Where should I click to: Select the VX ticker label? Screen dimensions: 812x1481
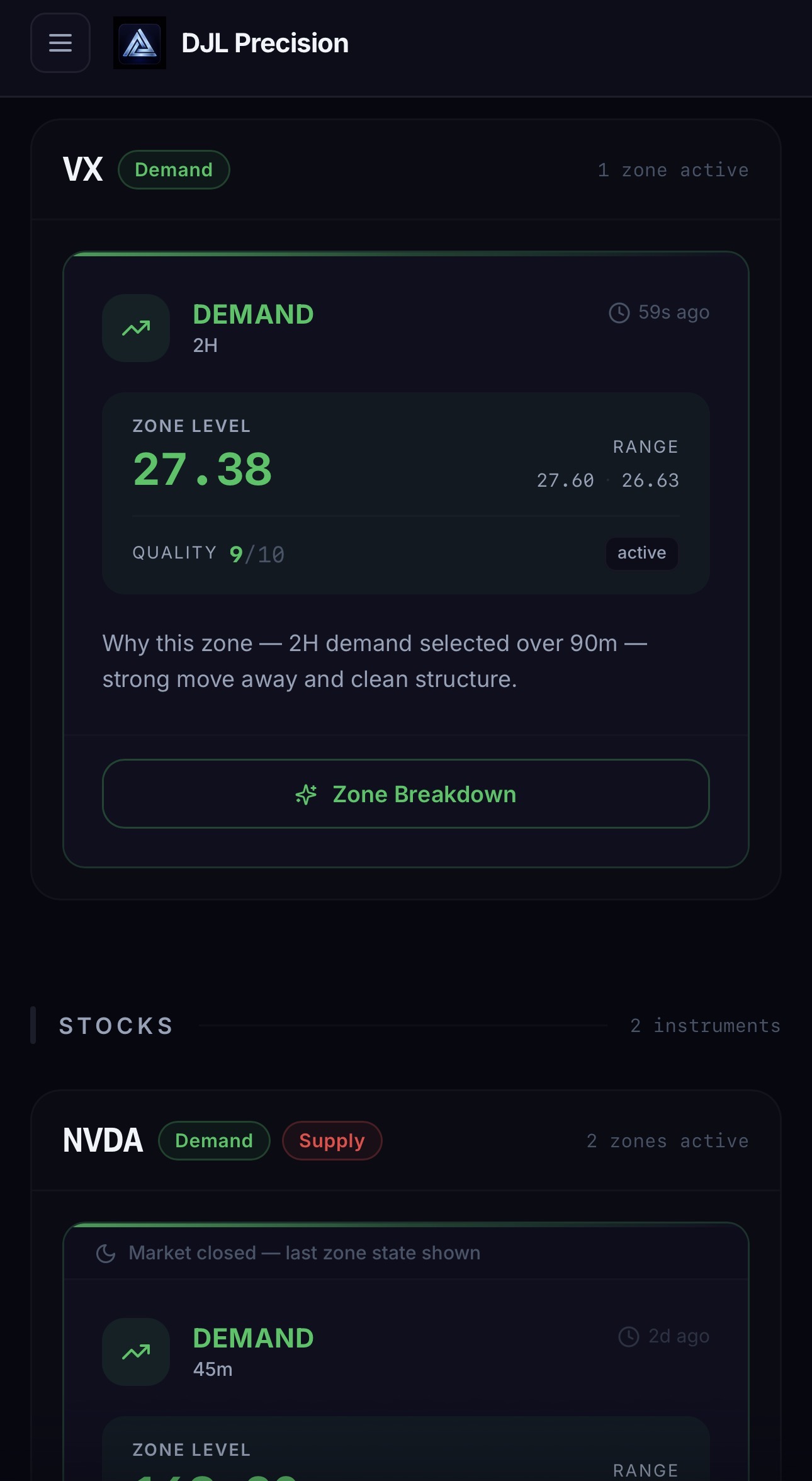click(x=82, y=169)
